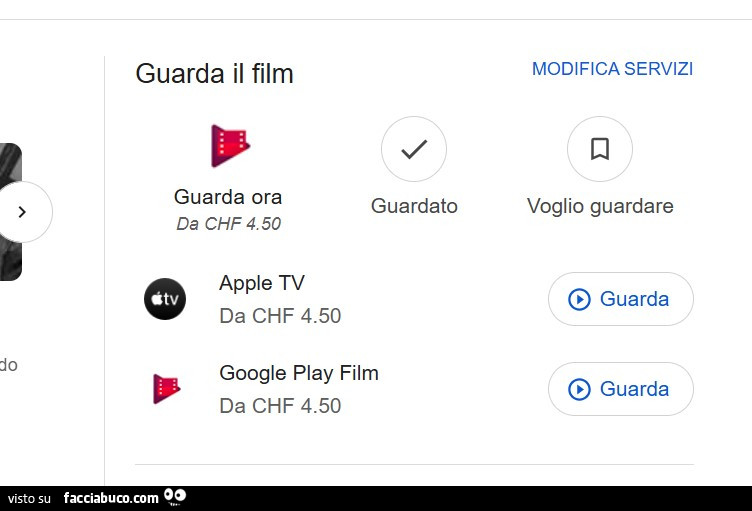Watch the film on Apple TV

pyautogui.click(x=620, y=299)
